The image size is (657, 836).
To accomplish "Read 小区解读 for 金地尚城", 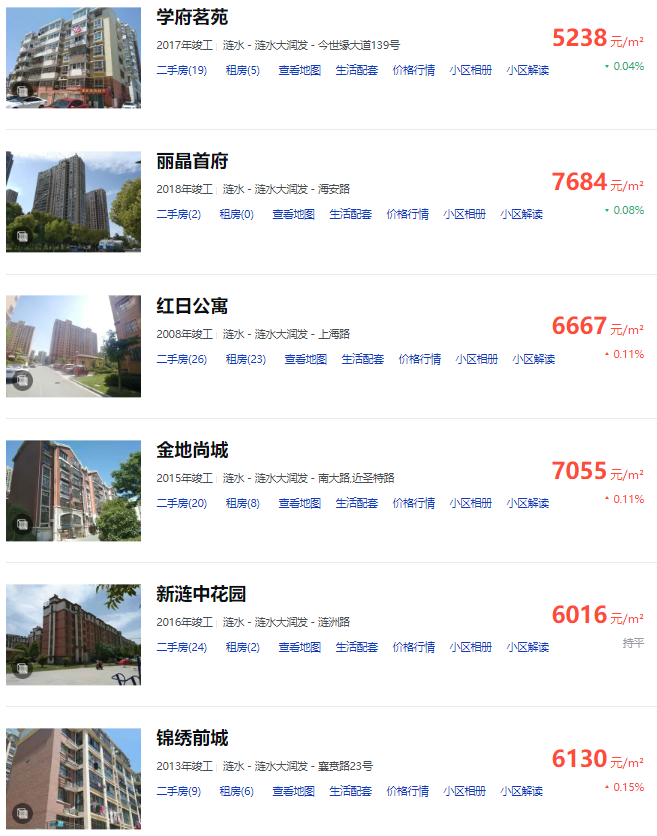I will tap(527, 503).
